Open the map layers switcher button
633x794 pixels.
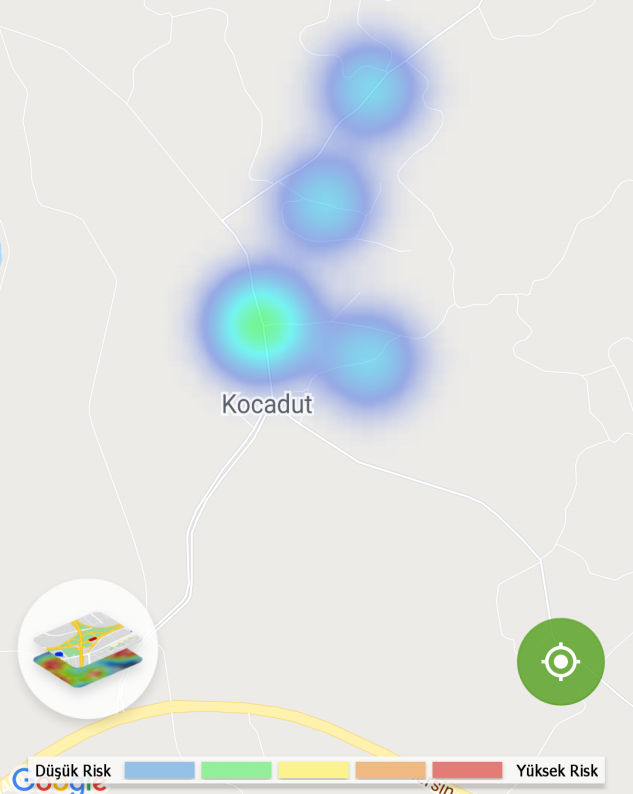(88, 650)
